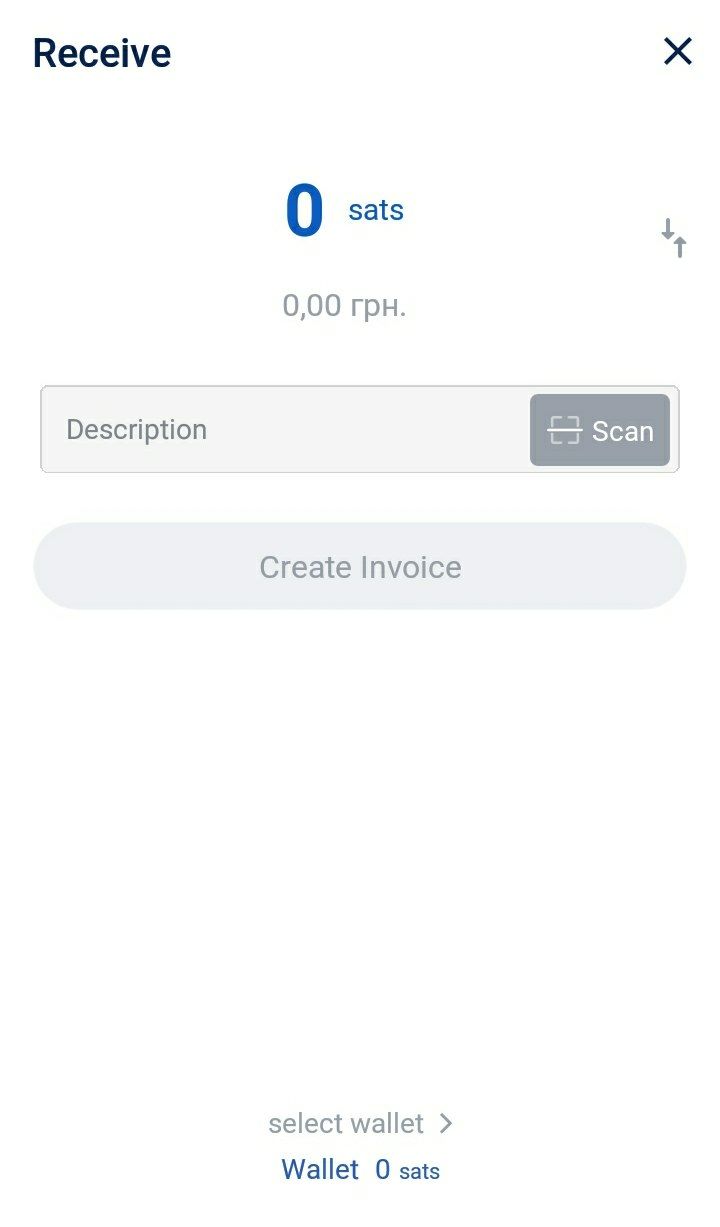Edit the sats amount
Screen dimensions: 720x1227
pos(305,211)
